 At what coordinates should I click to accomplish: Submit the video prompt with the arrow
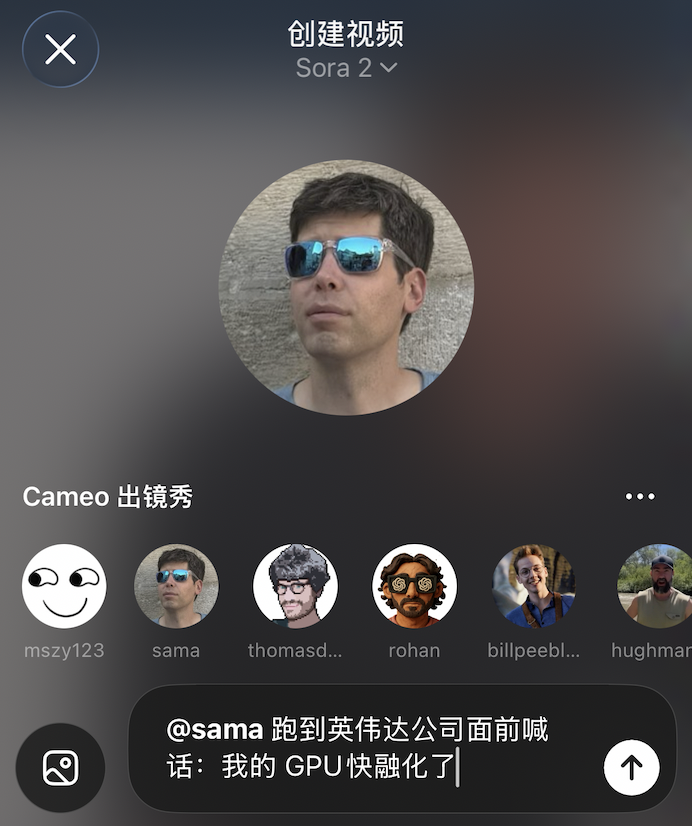pos(631,767)
